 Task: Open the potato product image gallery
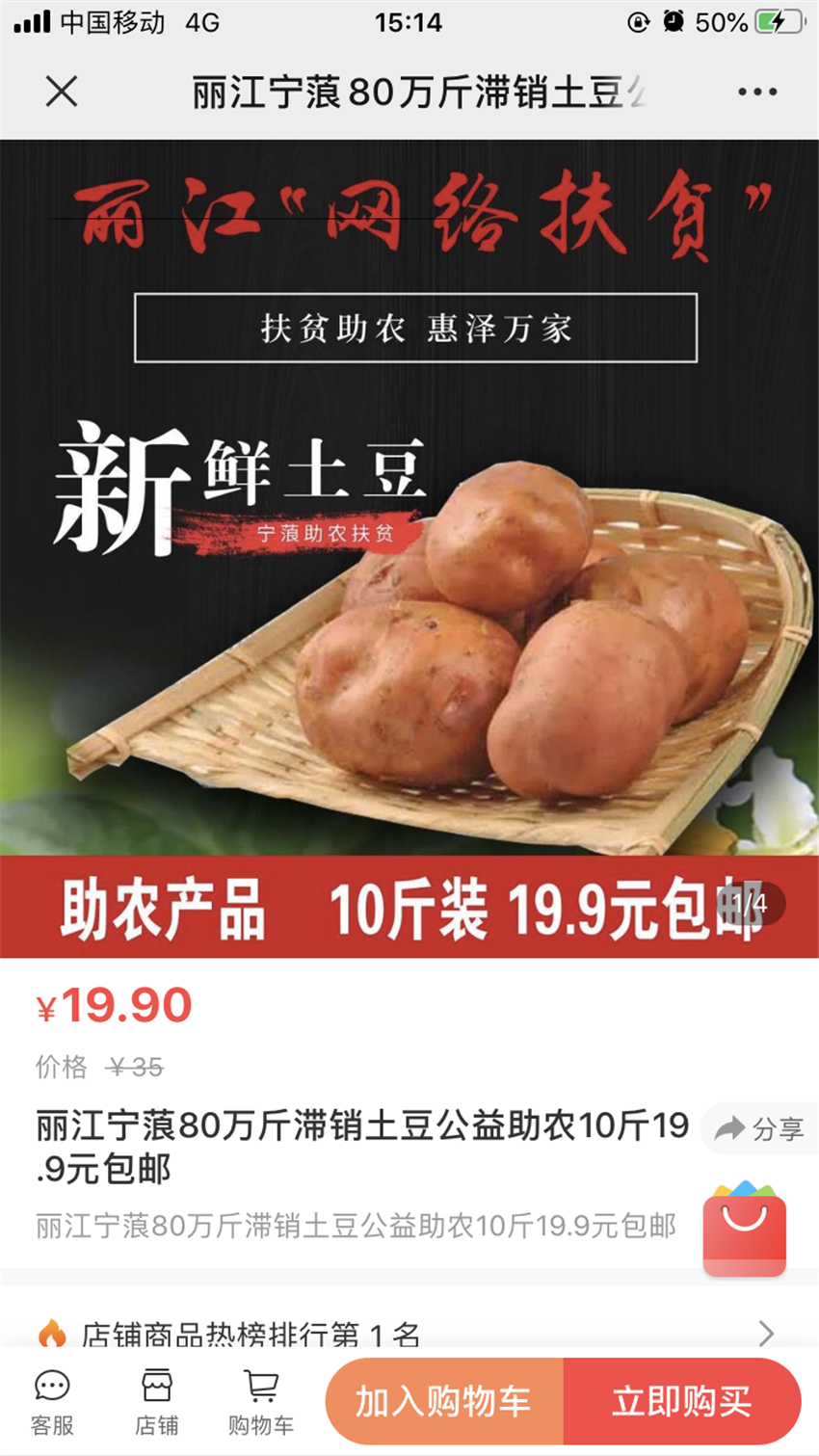pos(409,549)
